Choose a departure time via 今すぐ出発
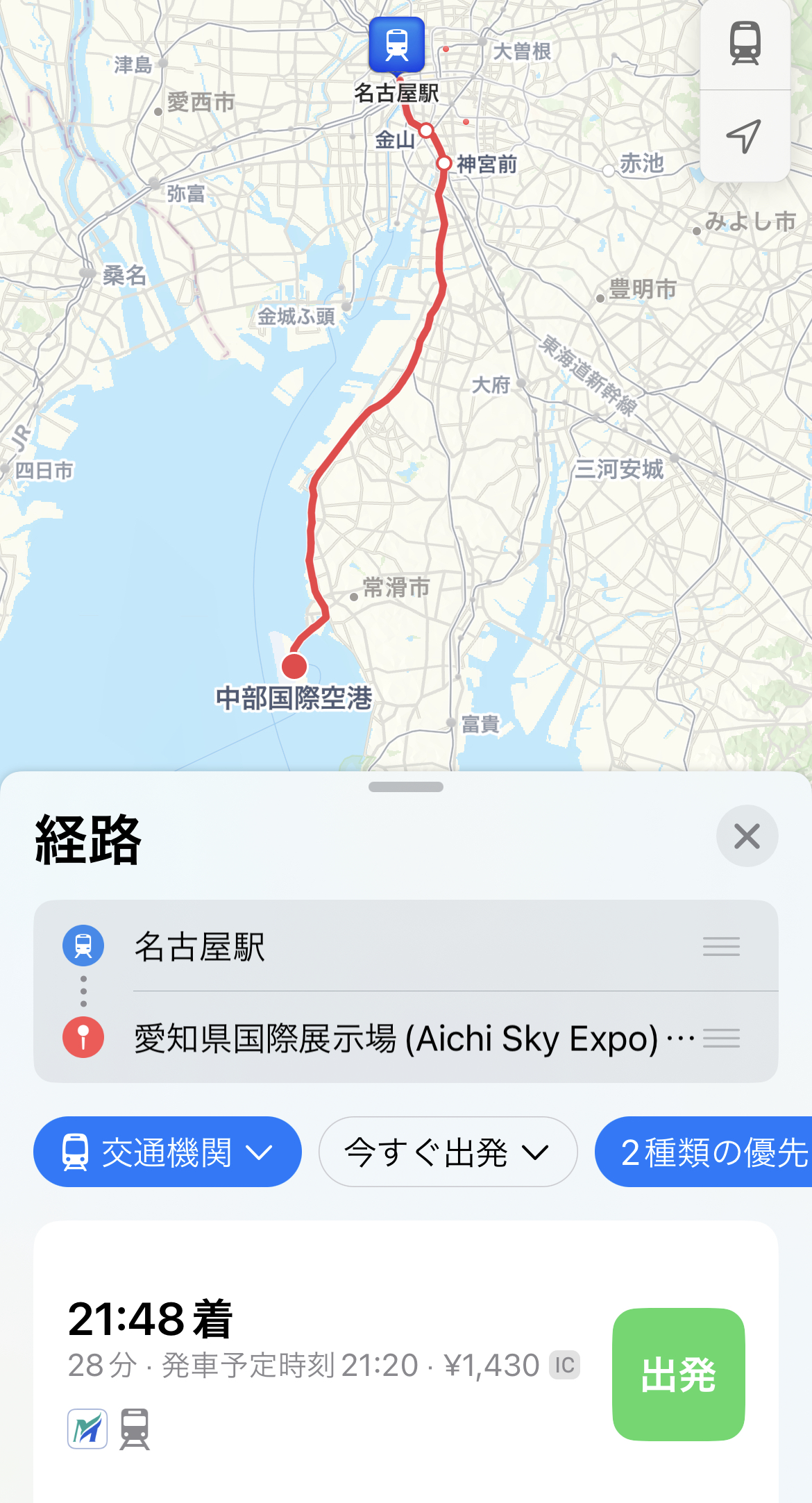 [x=448, y=1152]
